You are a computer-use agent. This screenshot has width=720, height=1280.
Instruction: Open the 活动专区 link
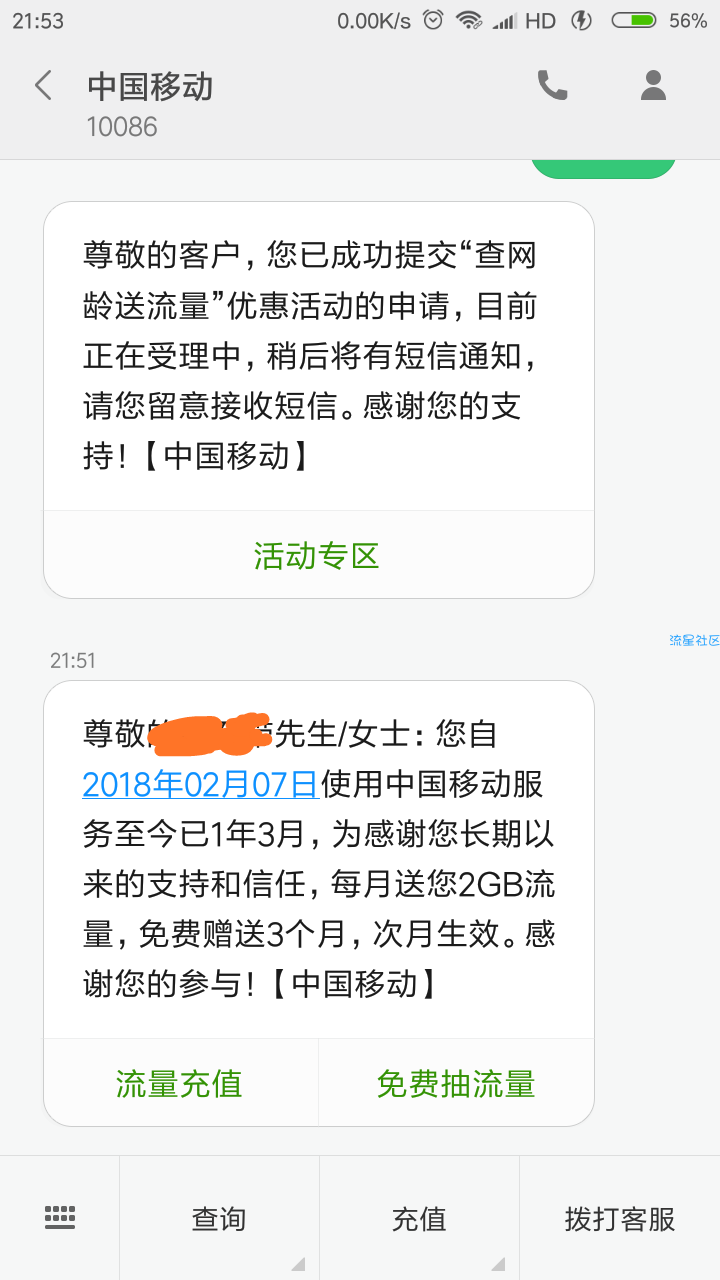[x=317, y=555]
